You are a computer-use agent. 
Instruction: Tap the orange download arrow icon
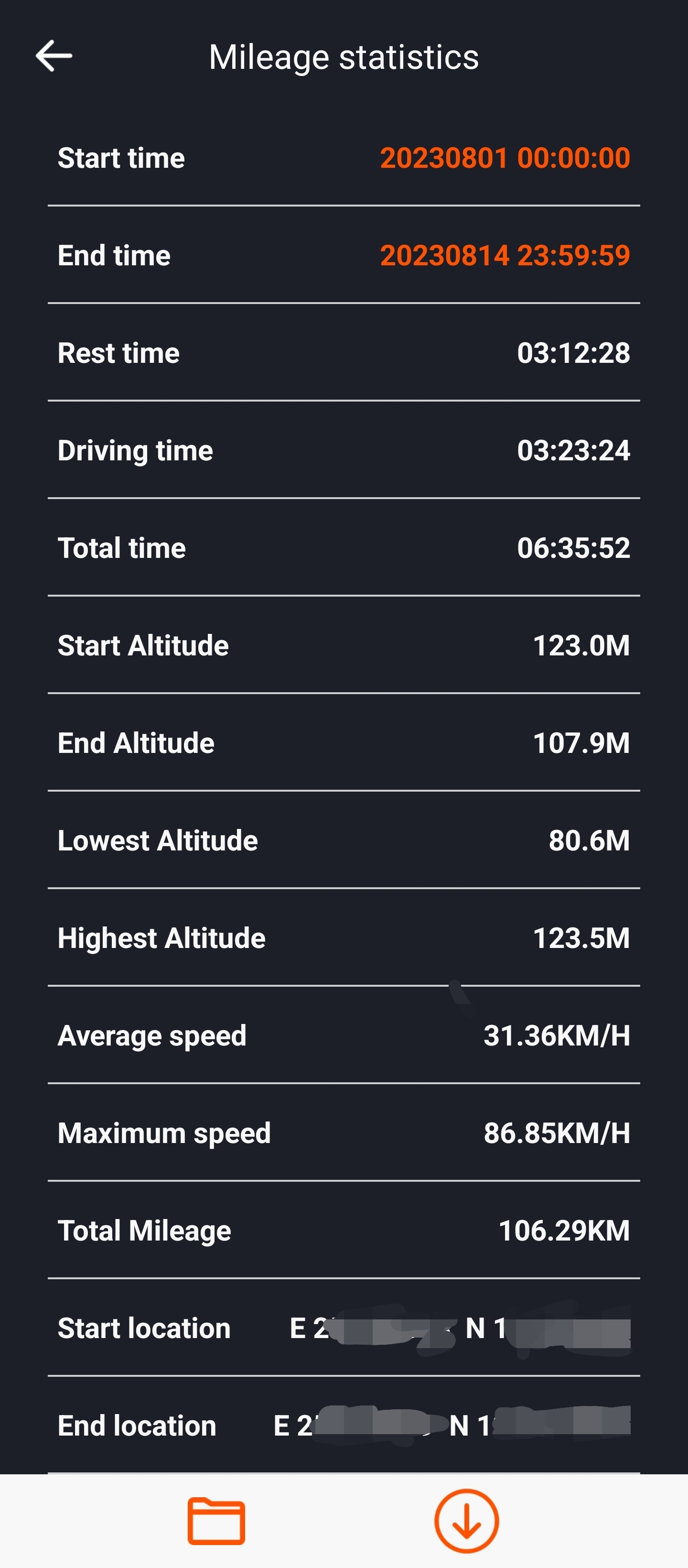click(467, 1521)
